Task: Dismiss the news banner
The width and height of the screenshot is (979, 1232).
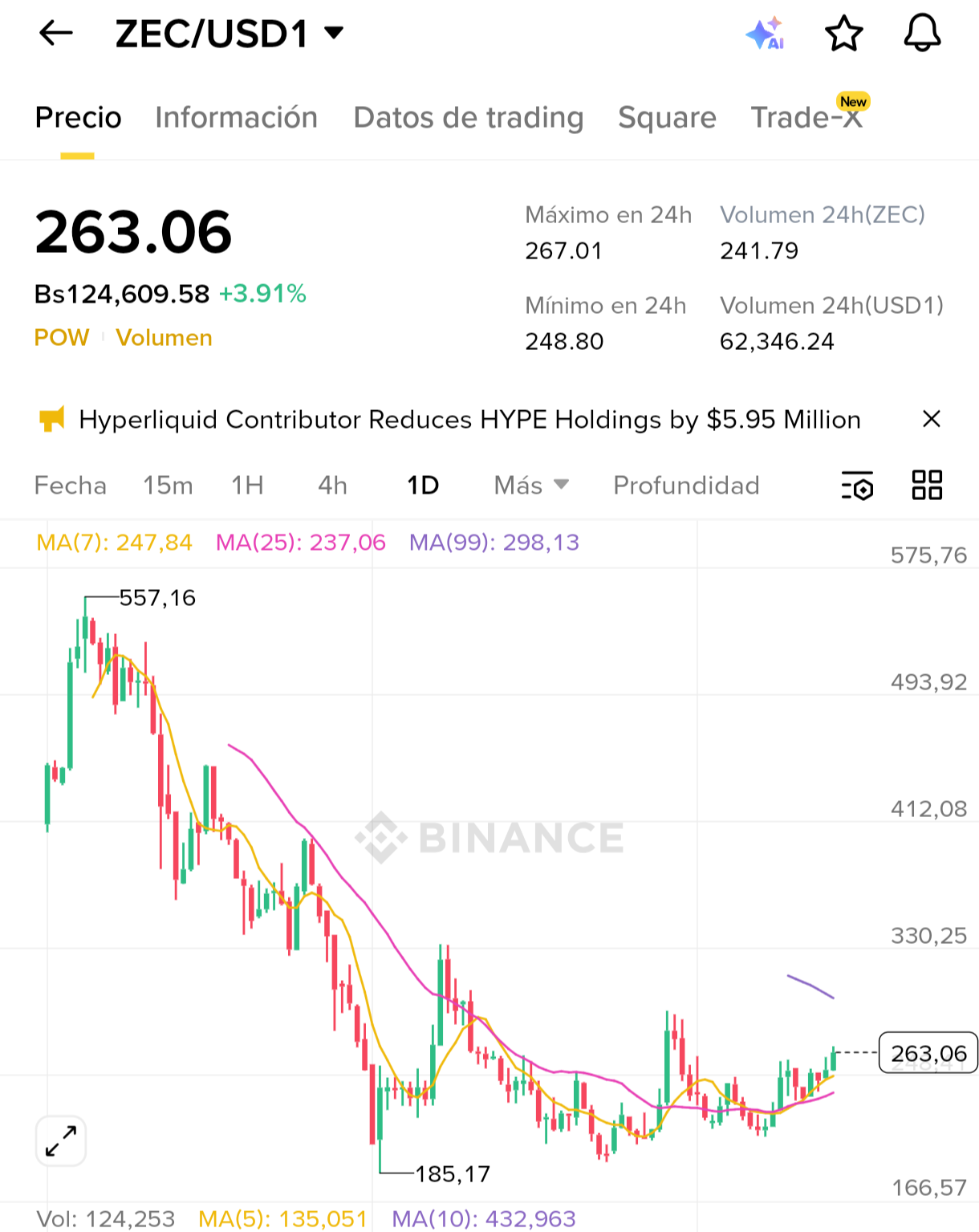Action: pos(931,419)
